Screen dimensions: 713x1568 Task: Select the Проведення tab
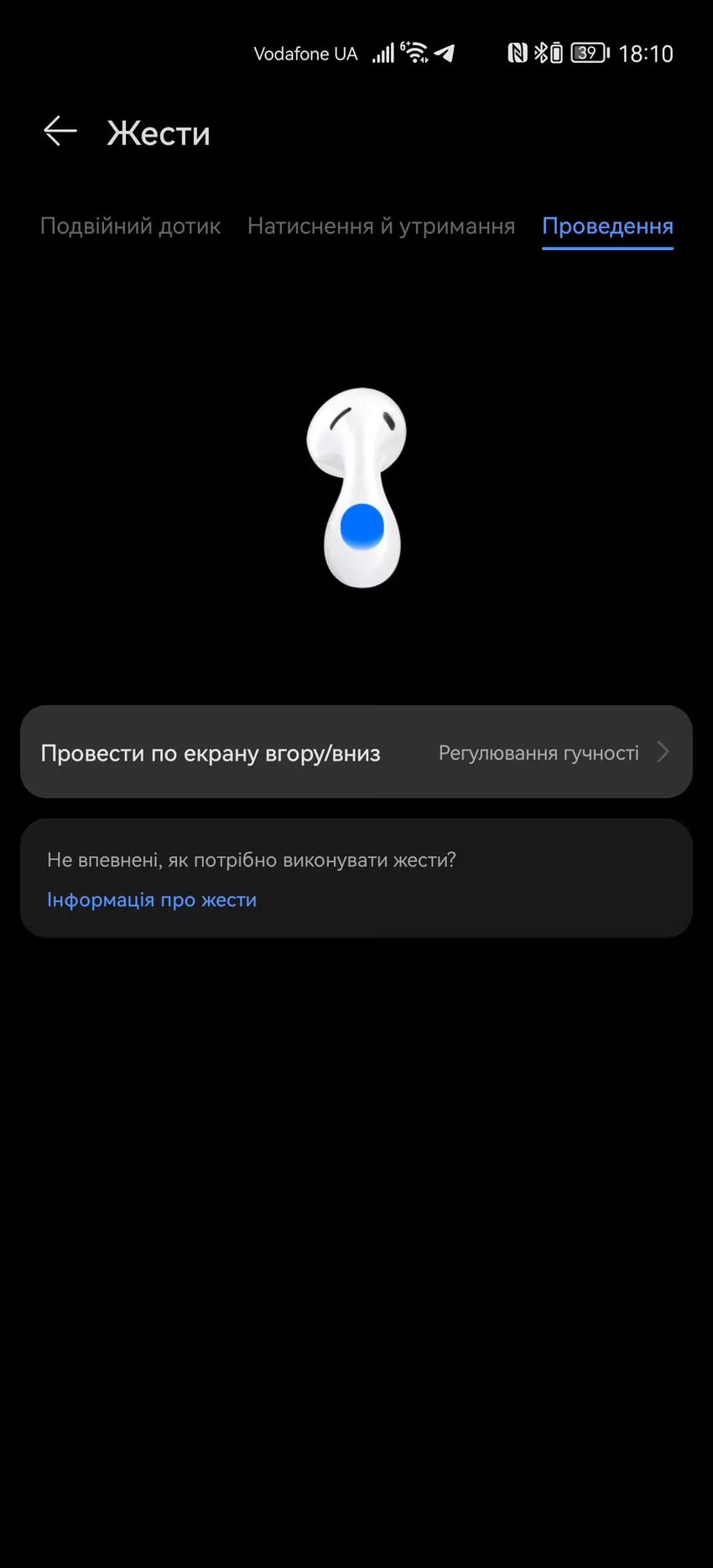pyautogui.click(x=607, y=226)
